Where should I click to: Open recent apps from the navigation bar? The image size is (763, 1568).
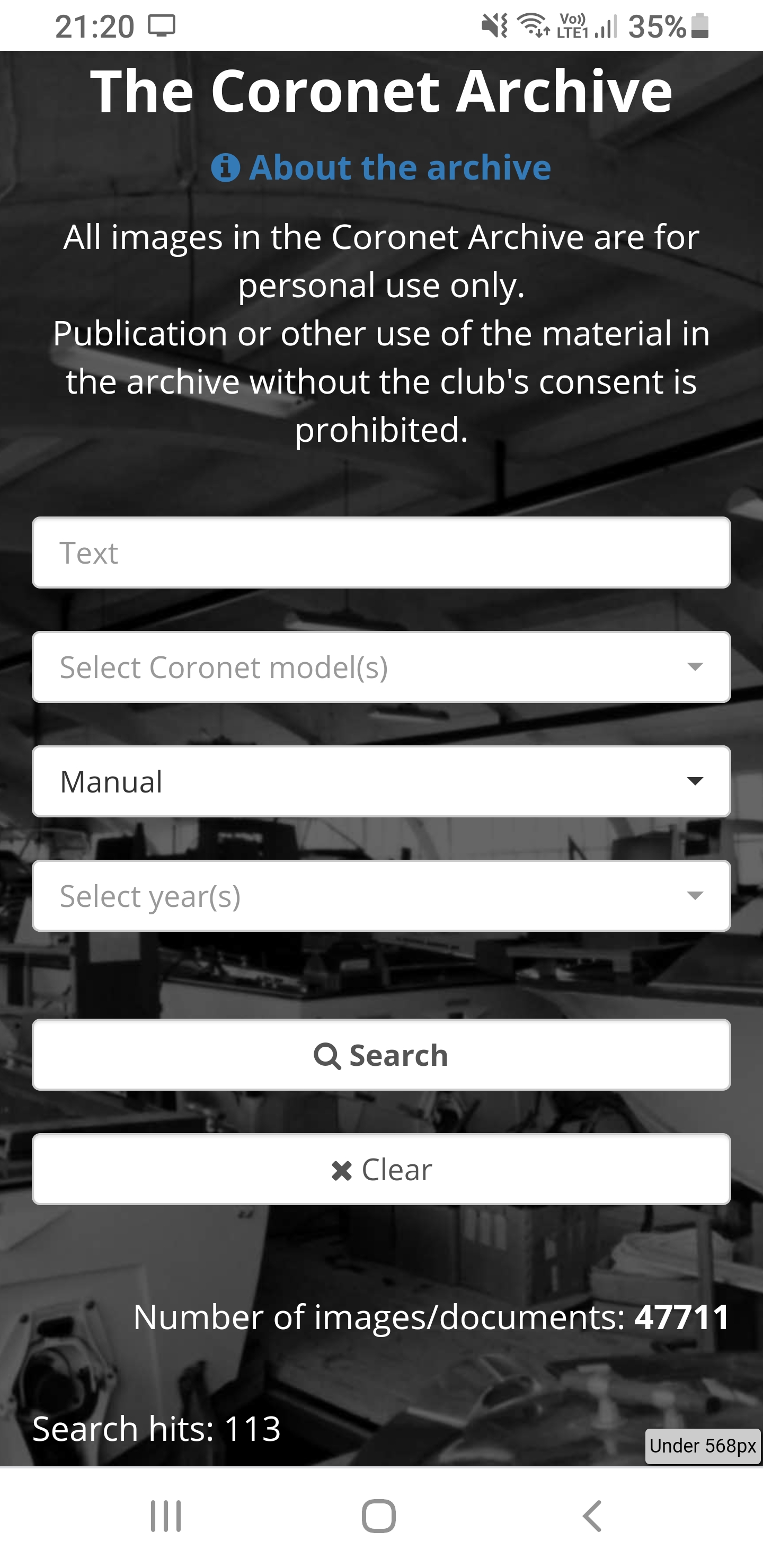pos(166,1516)
